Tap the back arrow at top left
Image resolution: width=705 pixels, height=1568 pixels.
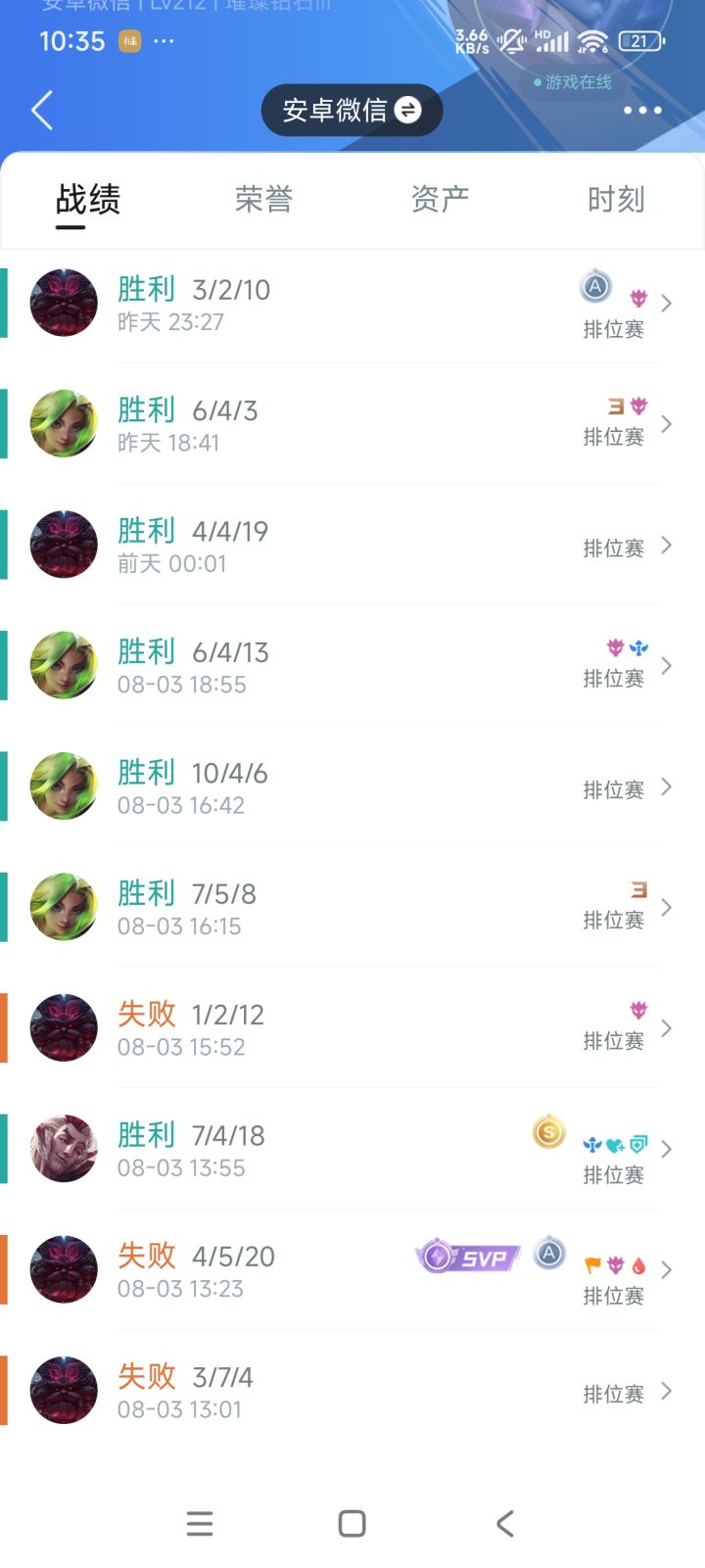pos(41,110)
